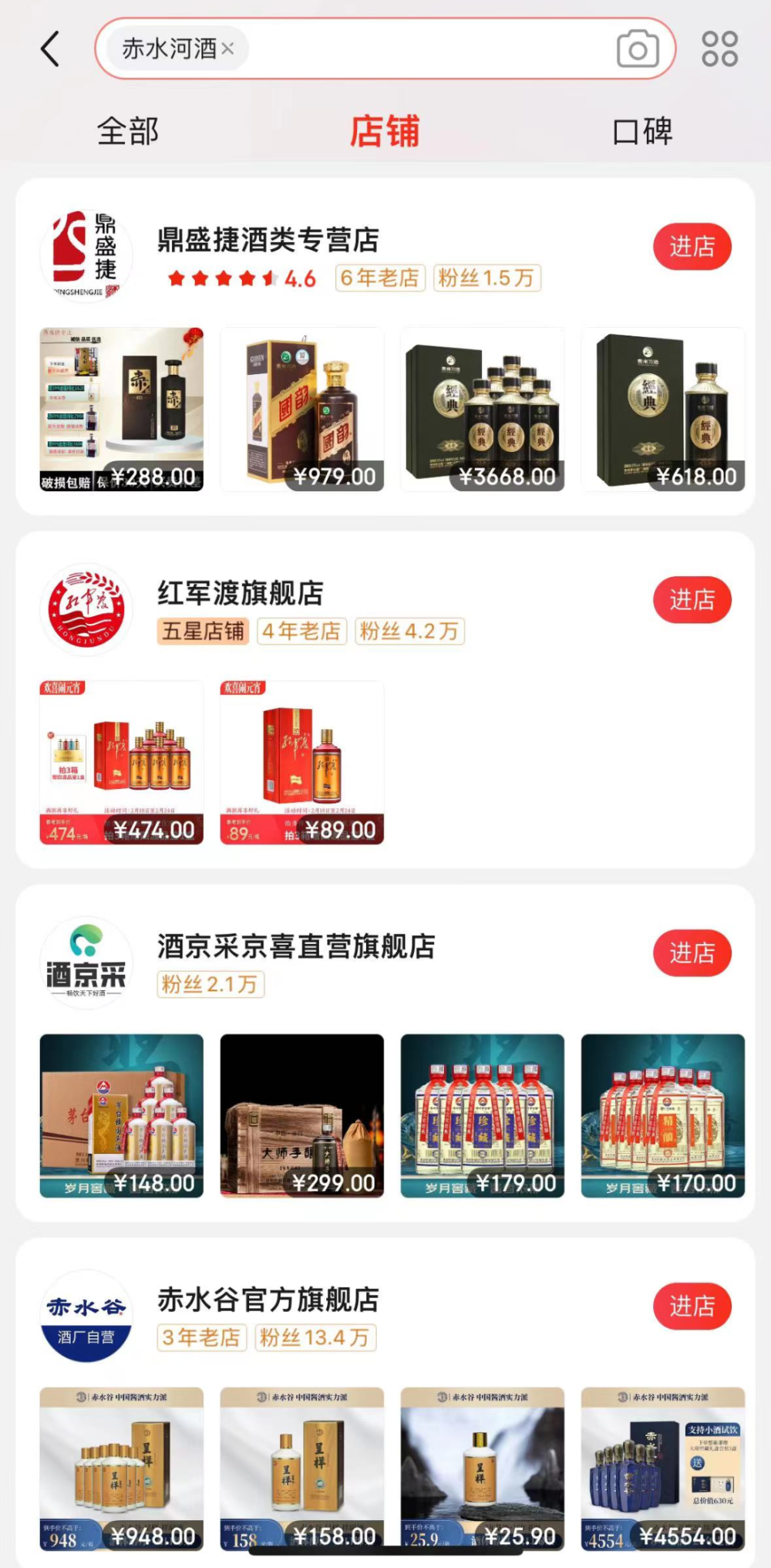View the ¥89.00 红军渡 bottle
The image size is (771, 1568).
[302, 762]
